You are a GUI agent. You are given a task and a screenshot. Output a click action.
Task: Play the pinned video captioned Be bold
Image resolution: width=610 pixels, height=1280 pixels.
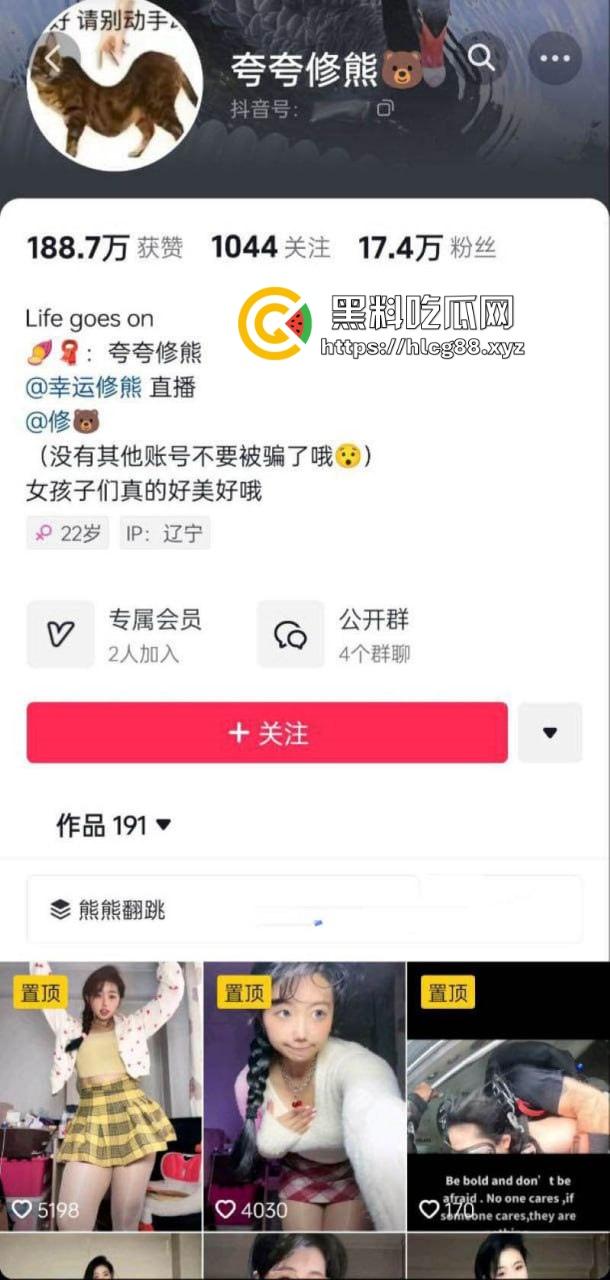[x=507, y=1095]
